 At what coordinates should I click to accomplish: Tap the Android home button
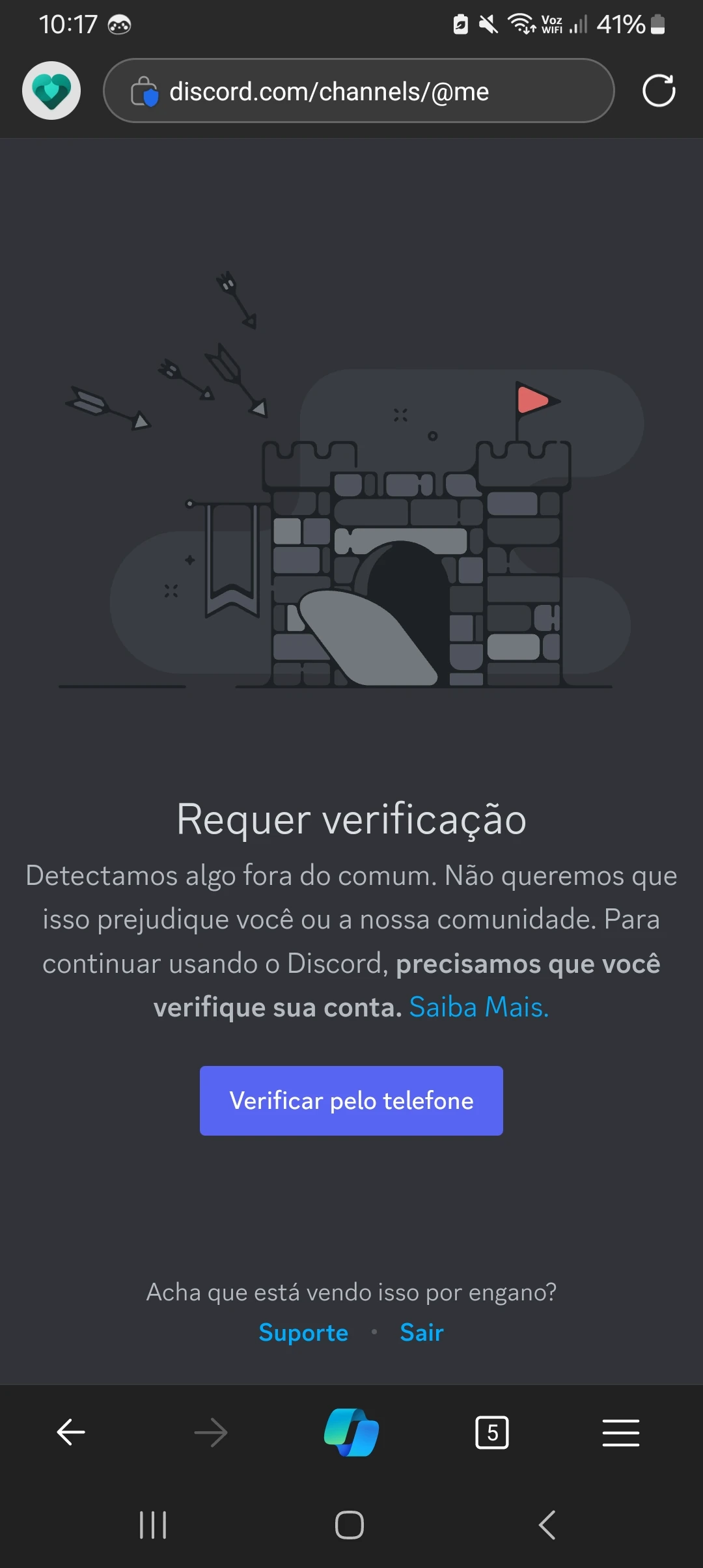[350, 1524]
